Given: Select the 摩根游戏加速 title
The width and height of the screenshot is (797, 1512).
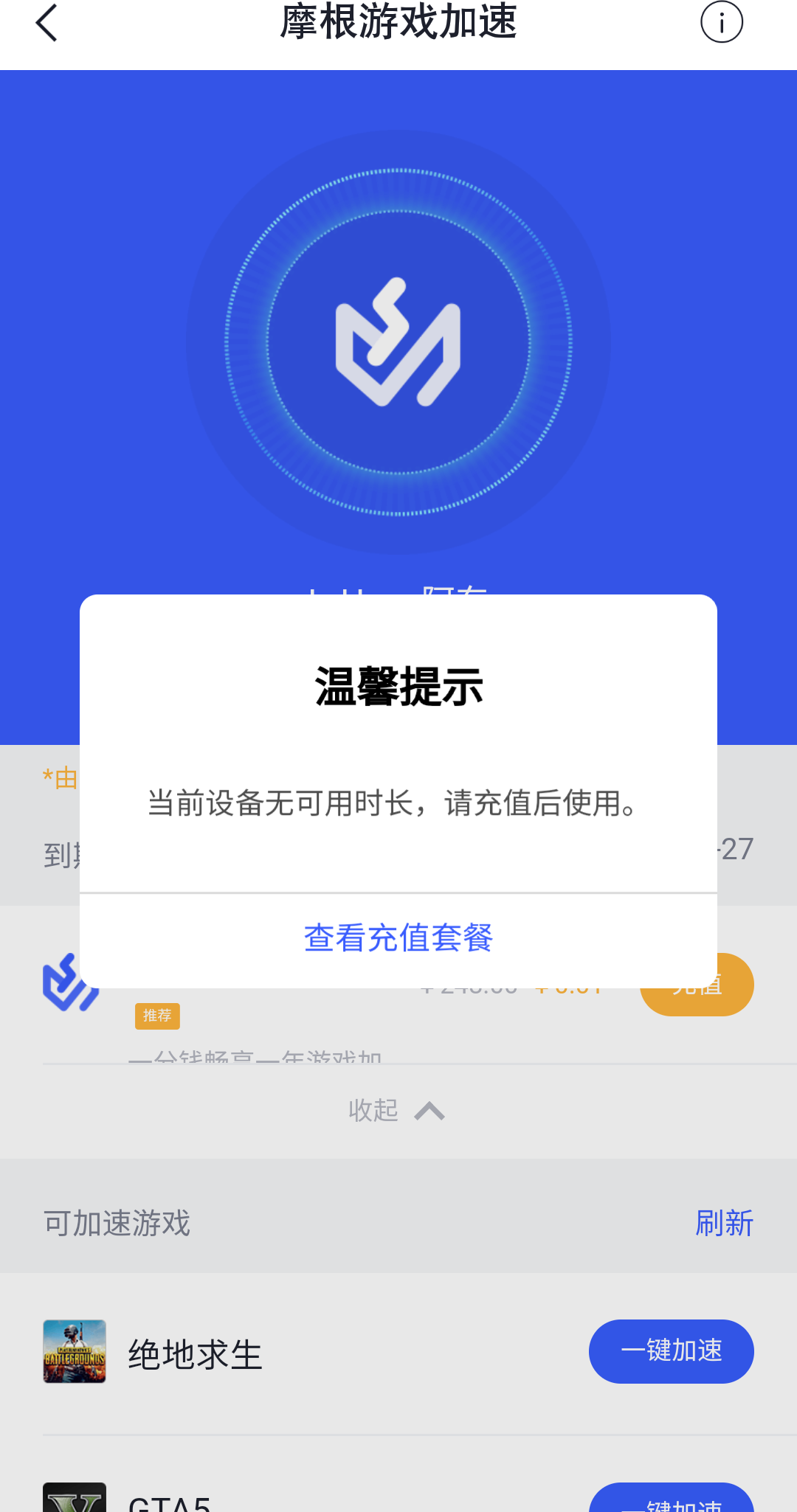Looking at the screenshot, I should pyautogui.click(x=398, y=22).
